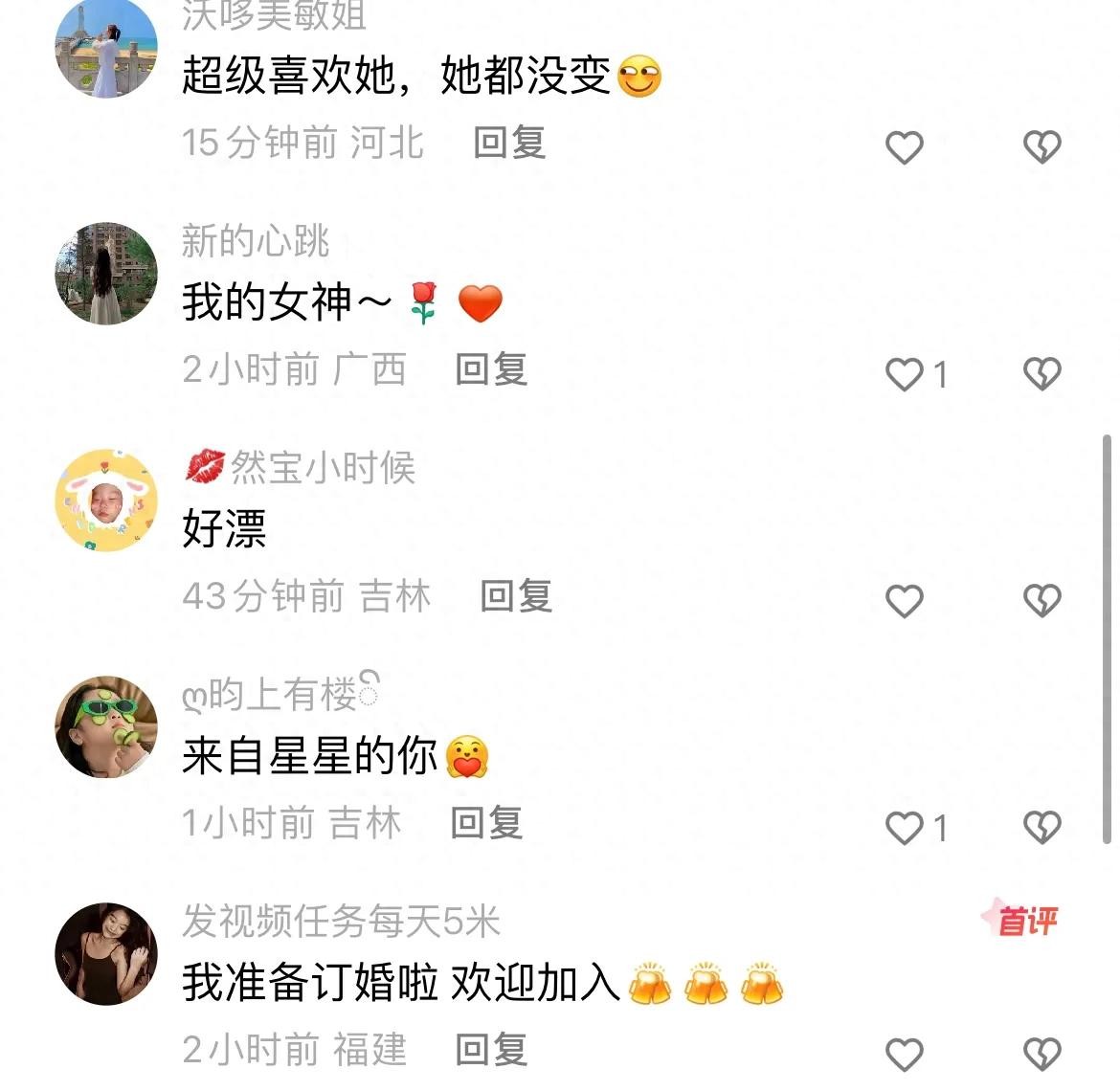The height and width of the screenshot is (1091, 1120).
Task: Like the comment 来自星星的你
Action: (904, 828)
